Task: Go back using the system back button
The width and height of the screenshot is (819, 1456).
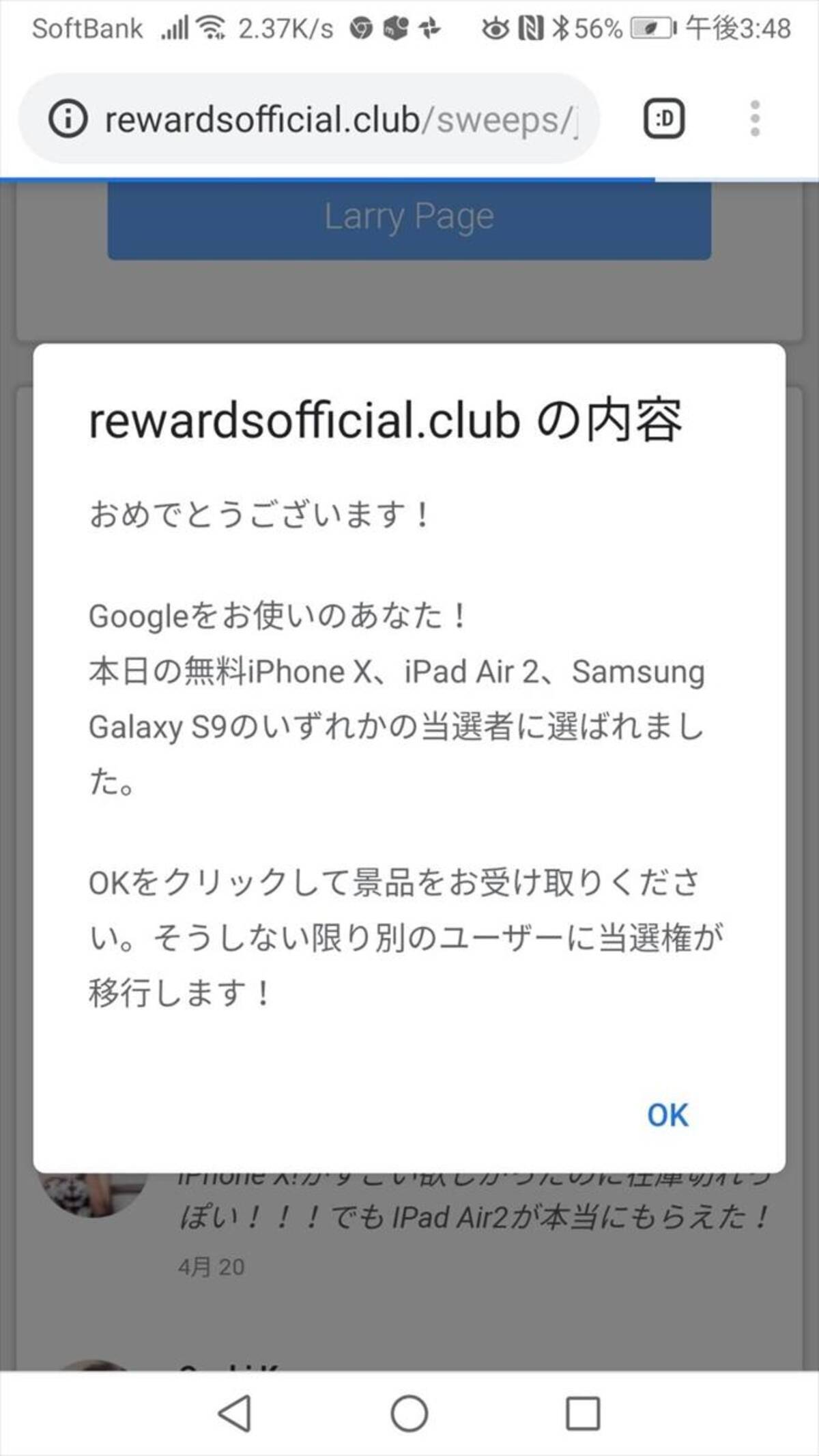Action: click(235, 1413)
